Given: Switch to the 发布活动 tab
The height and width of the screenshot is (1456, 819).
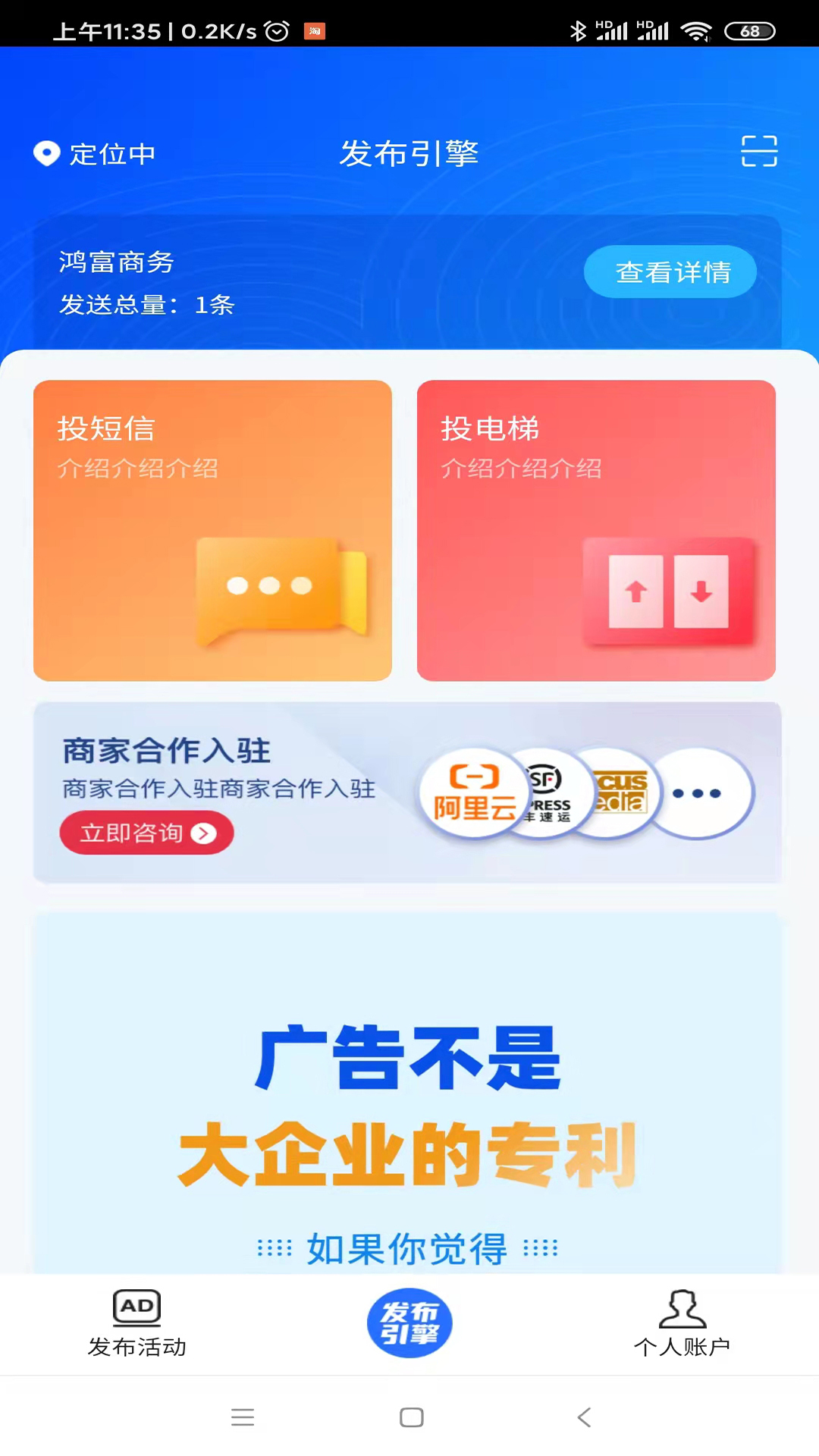Looking at the screenshot, I should [x=136, y=1347].
